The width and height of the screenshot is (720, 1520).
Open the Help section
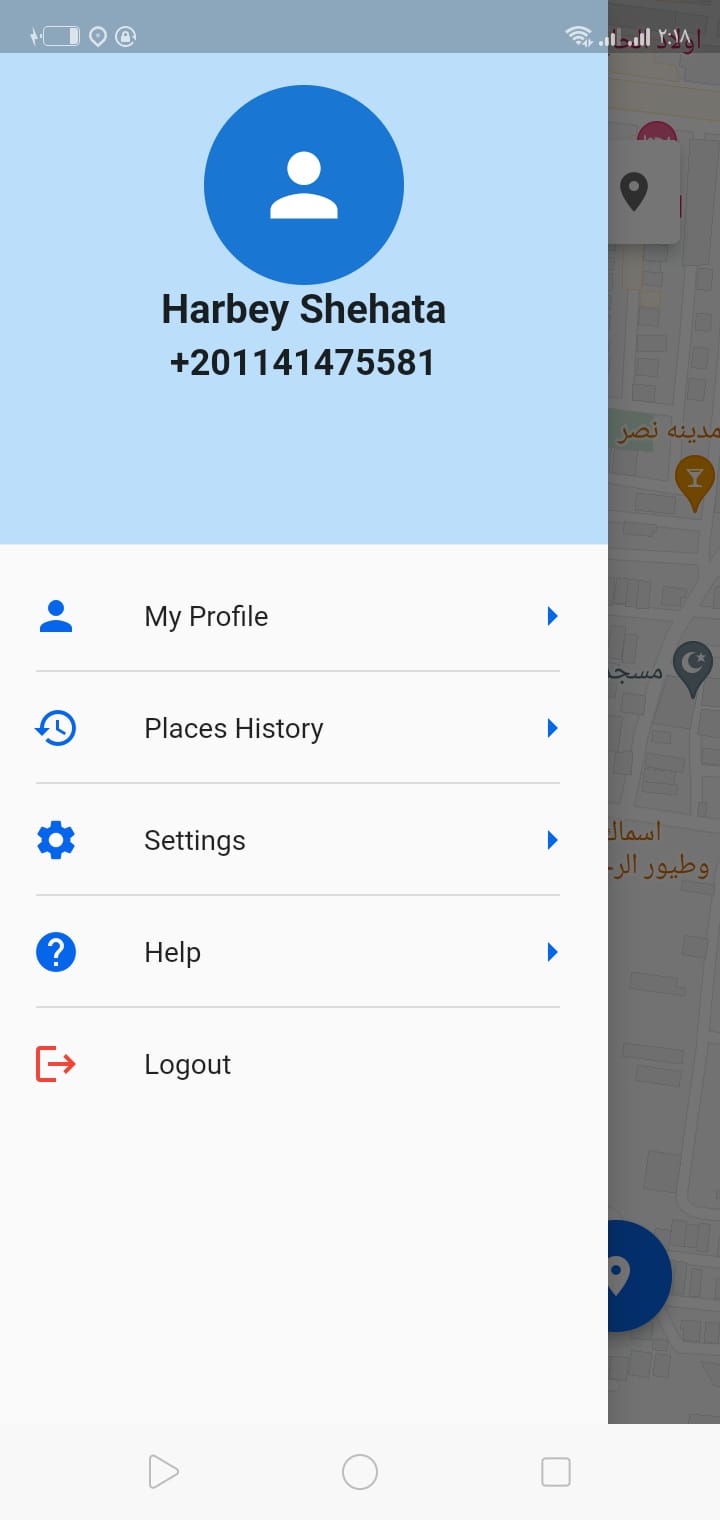172,952
